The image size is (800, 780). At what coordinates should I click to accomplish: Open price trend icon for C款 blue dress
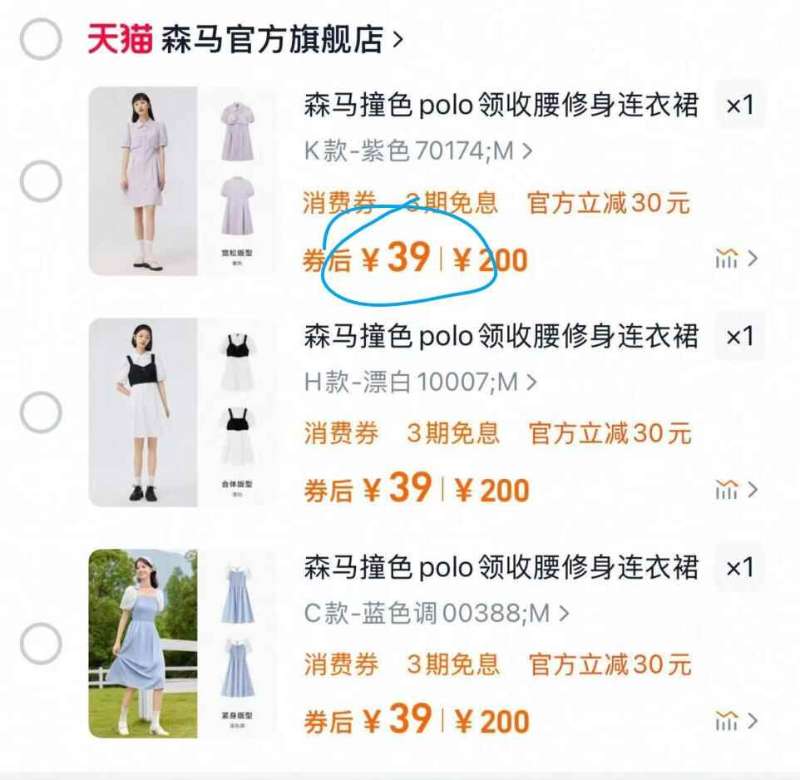pos(735,721)
